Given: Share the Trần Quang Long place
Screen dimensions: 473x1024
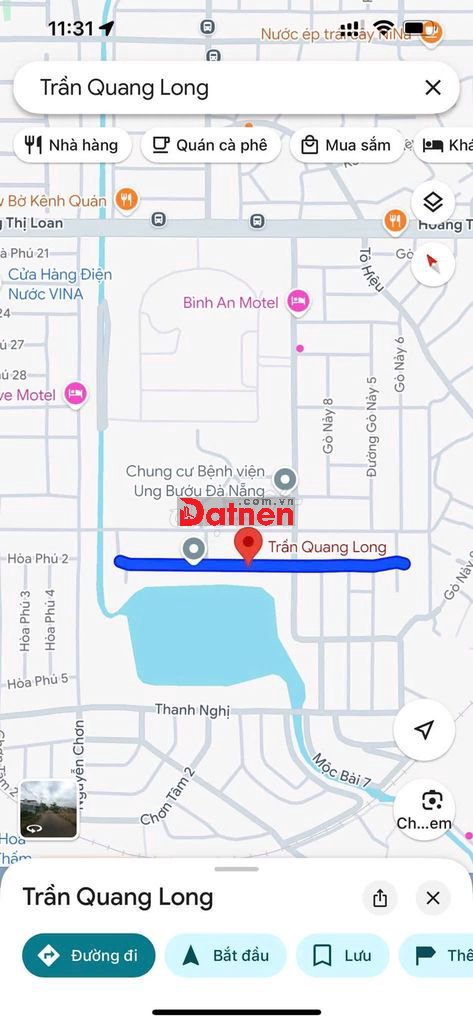Looking at the screenshot, I should coord(380,898).
